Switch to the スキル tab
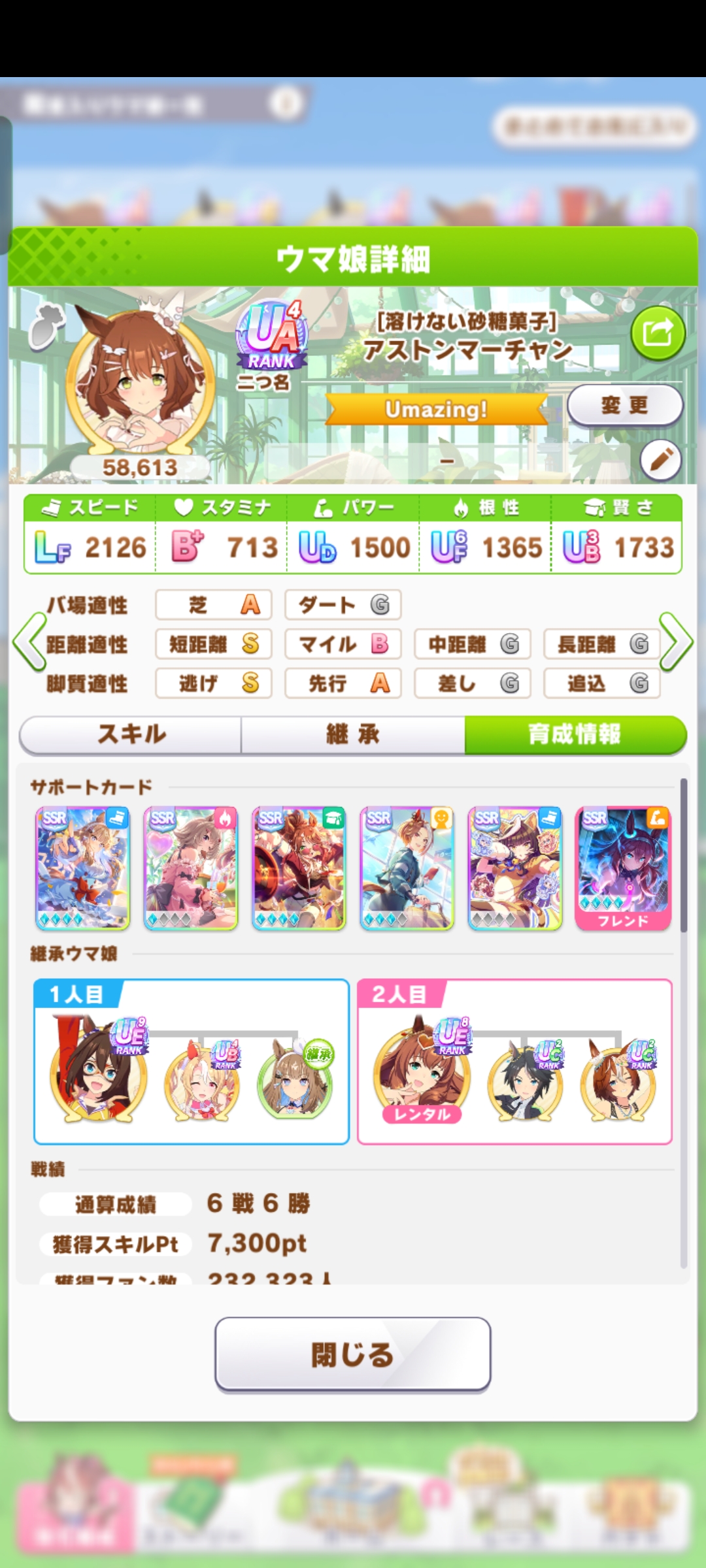The width and height of the screenshot is (706, 1568). (x=131, y=734)
